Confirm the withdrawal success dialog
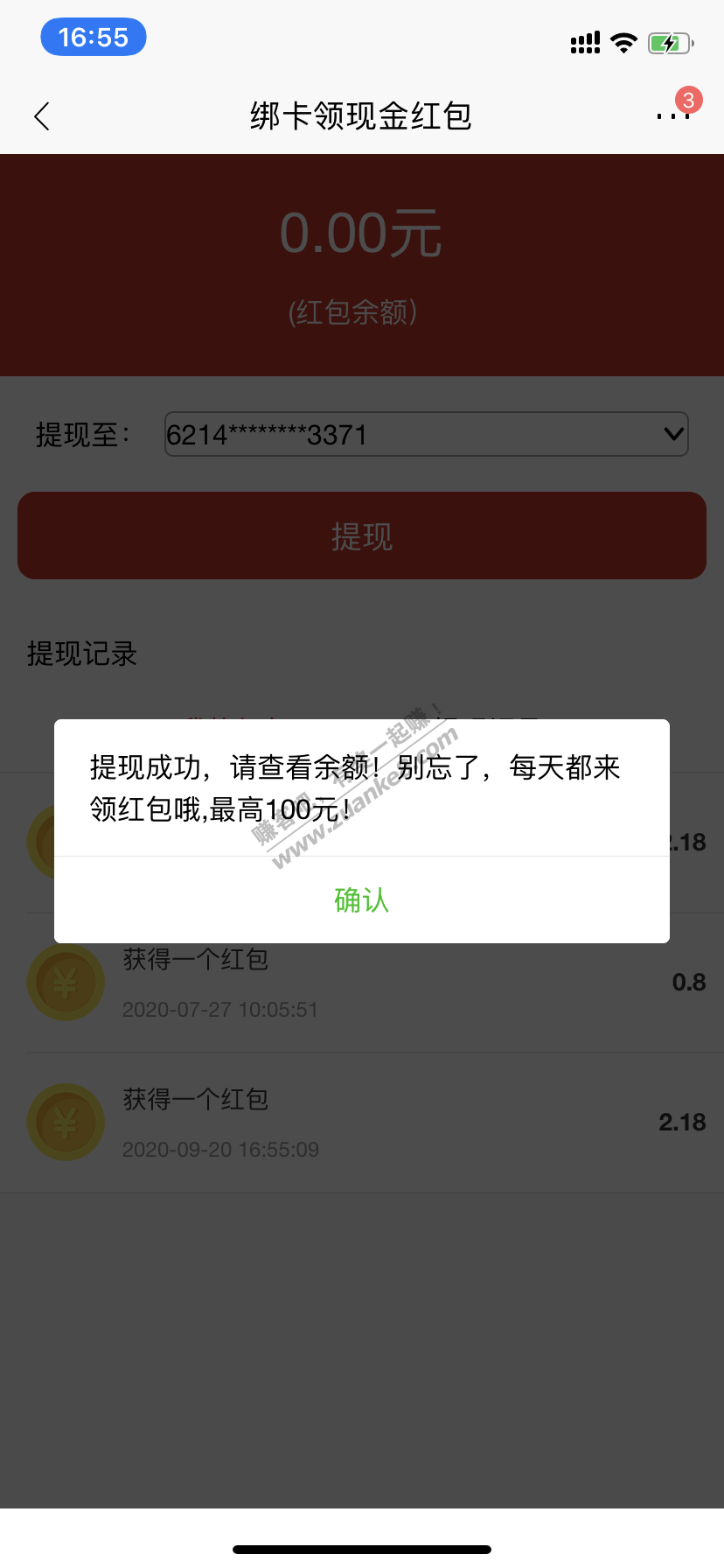Viewport: 724px width, 1568px height. (361, 899)
